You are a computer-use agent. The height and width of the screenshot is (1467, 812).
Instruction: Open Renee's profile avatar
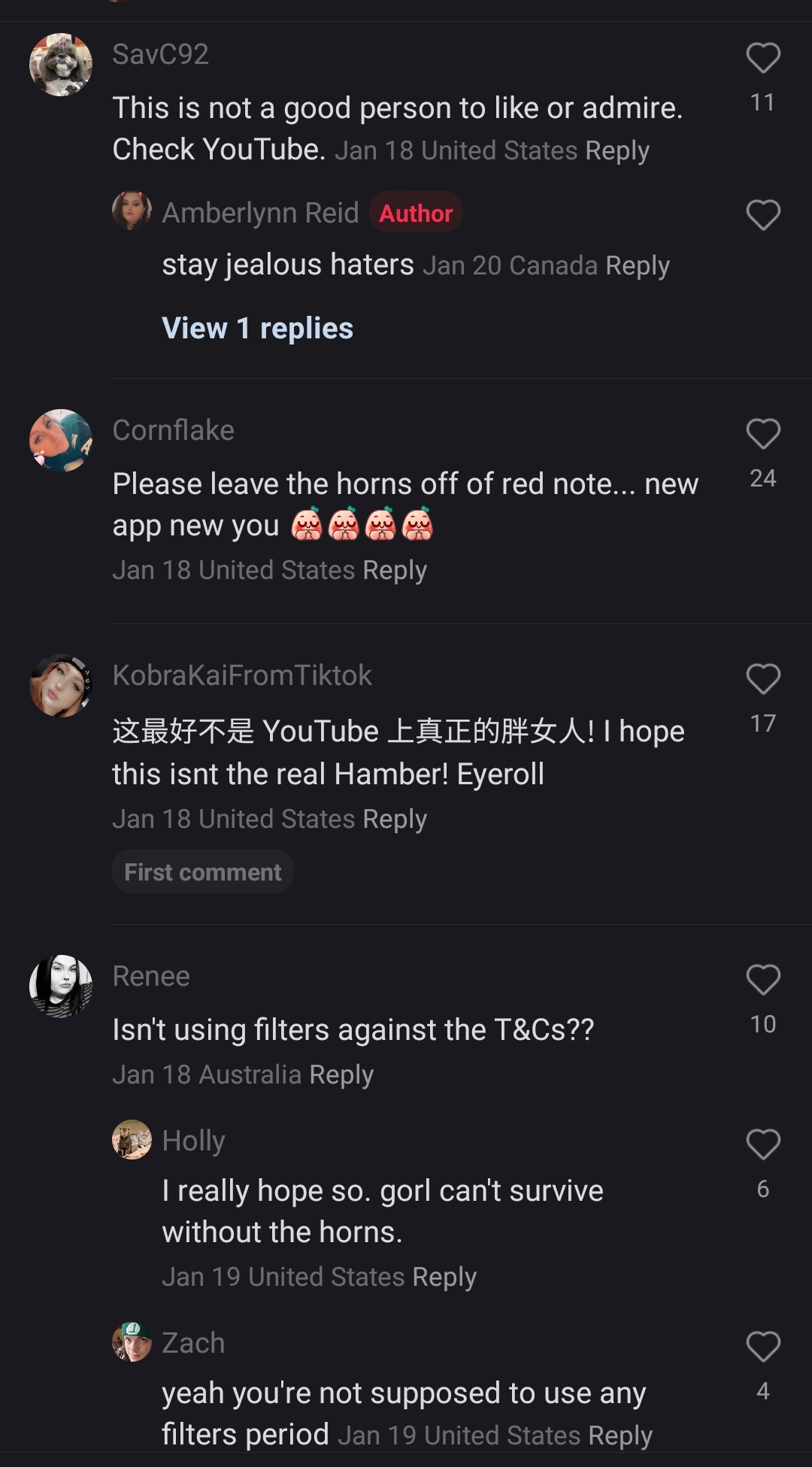pyautogui.click(x=61, y=987)
